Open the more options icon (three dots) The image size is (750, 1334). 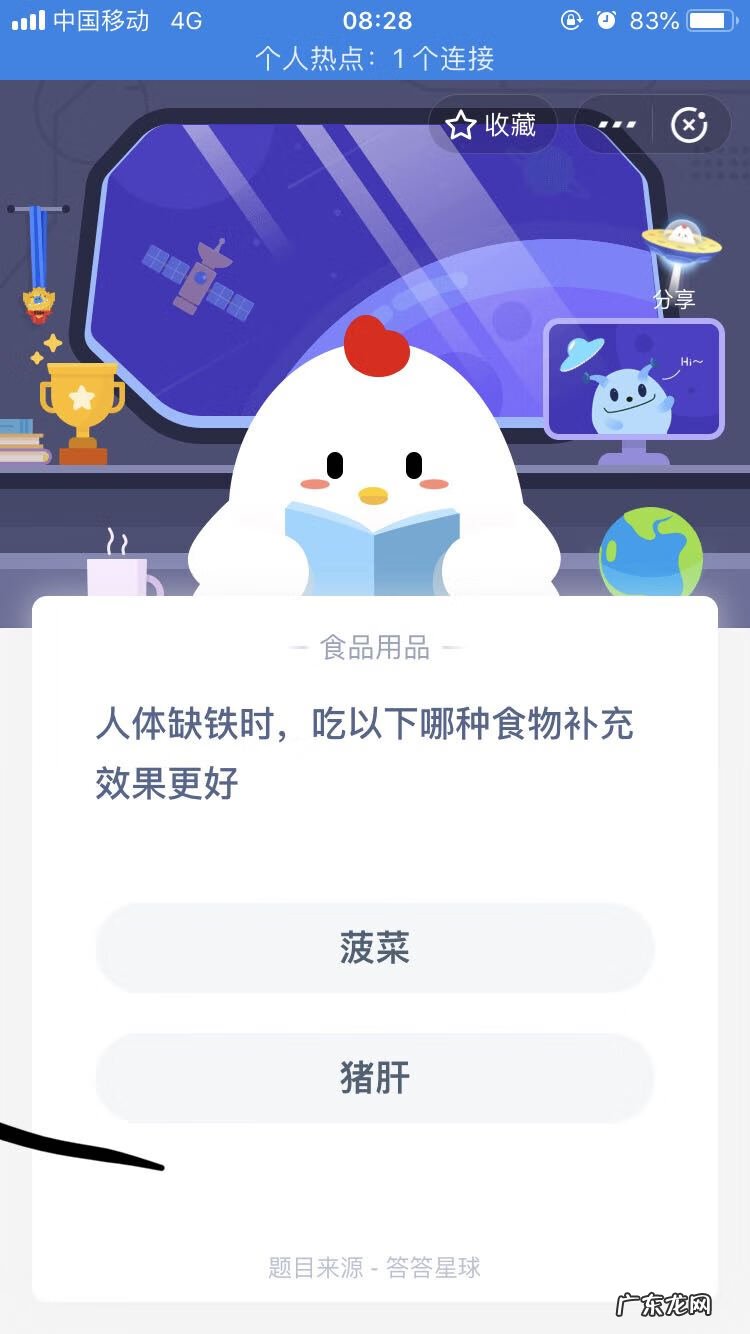(x=618, y=124)
